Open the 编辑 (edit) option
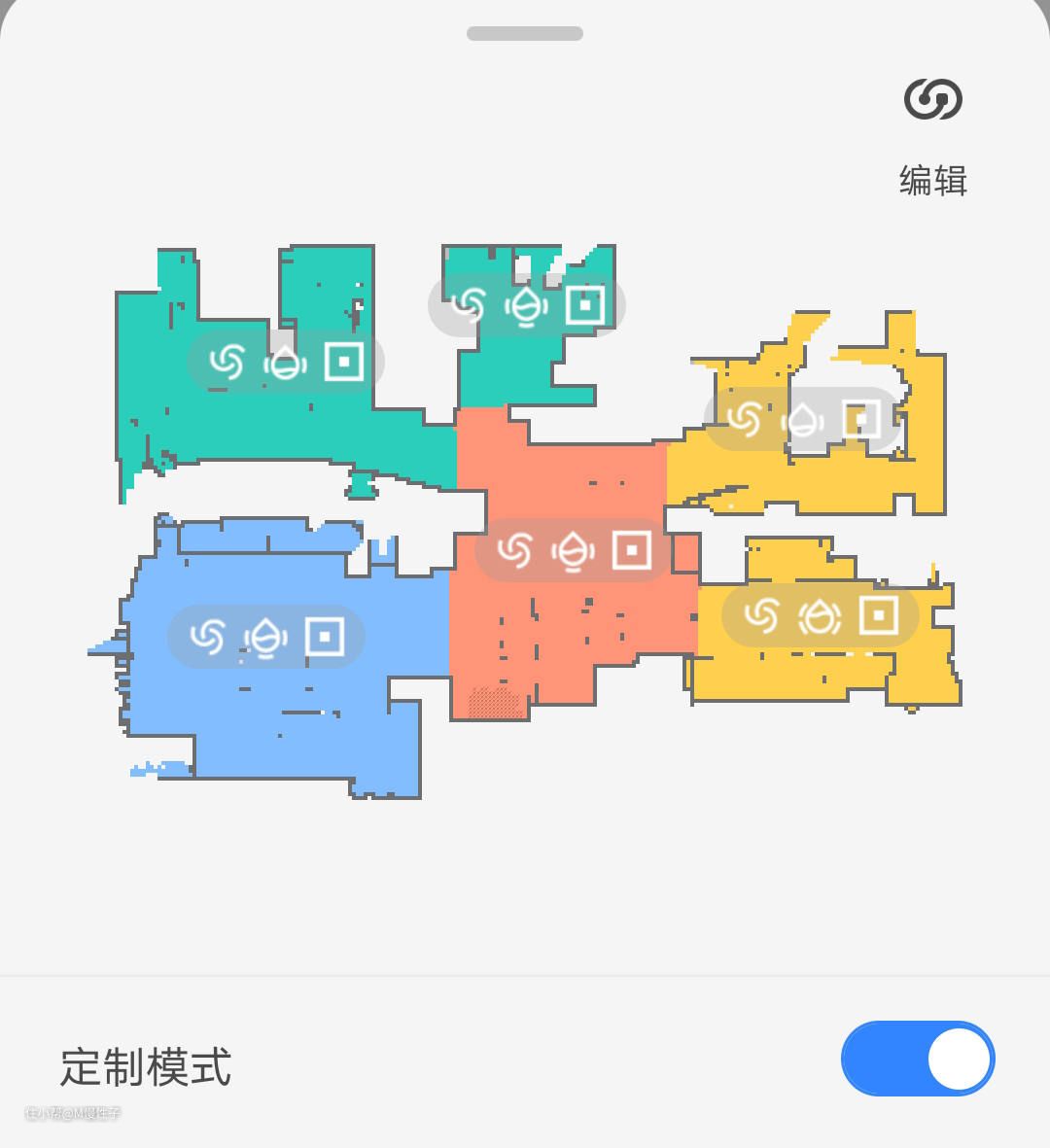This screenshot has height=1148, width=1050. point(932,136)
